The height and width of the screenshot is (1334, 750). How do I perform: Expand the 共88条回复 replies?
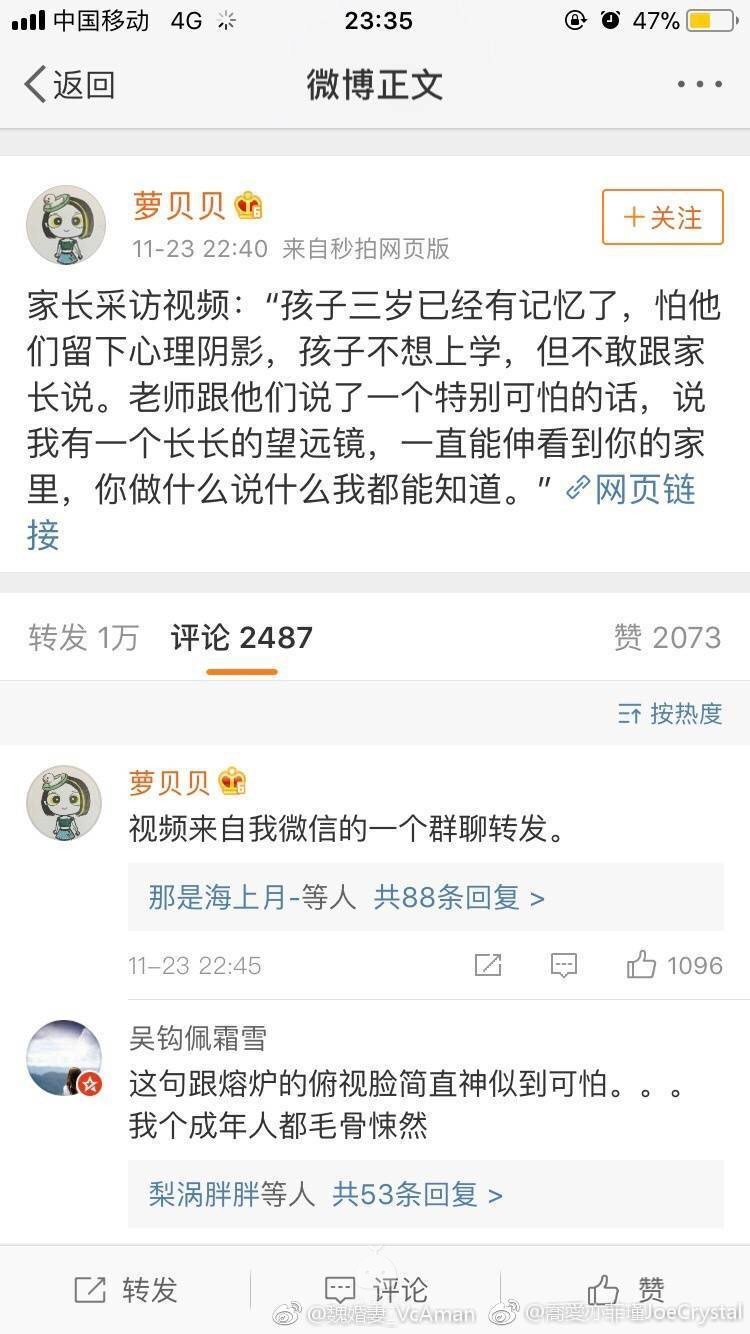[458, 897]
